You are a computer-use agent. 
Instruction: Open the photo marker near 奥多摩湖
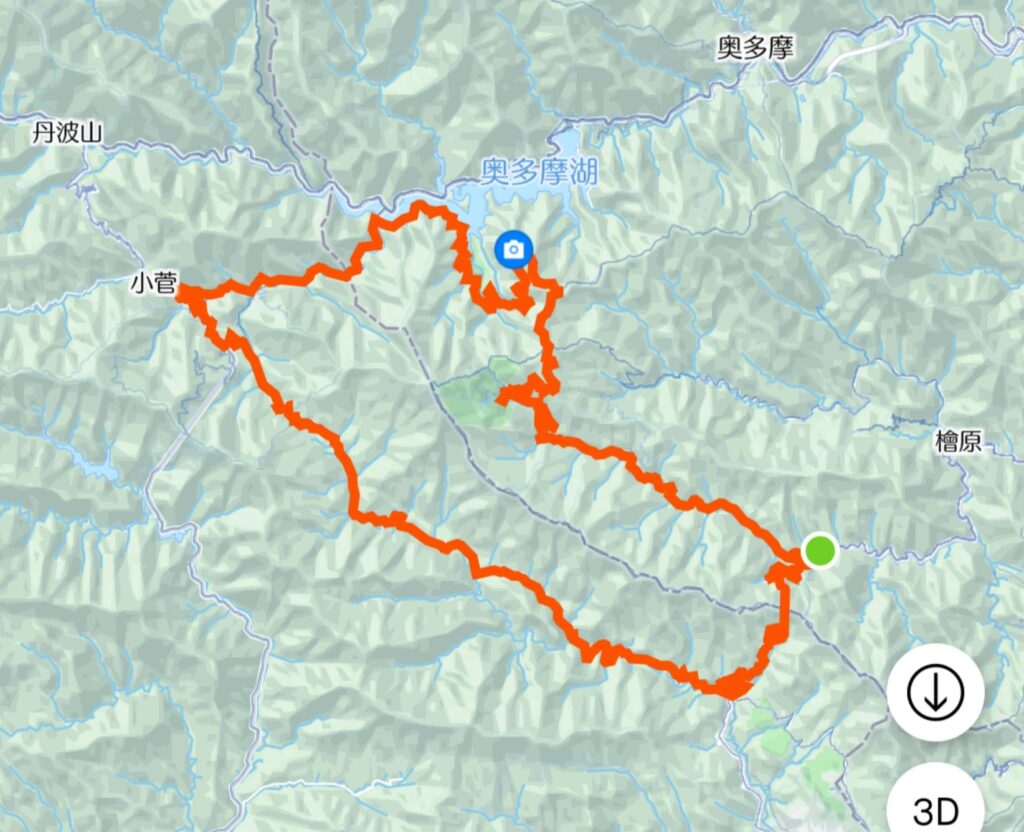[514, 249]
